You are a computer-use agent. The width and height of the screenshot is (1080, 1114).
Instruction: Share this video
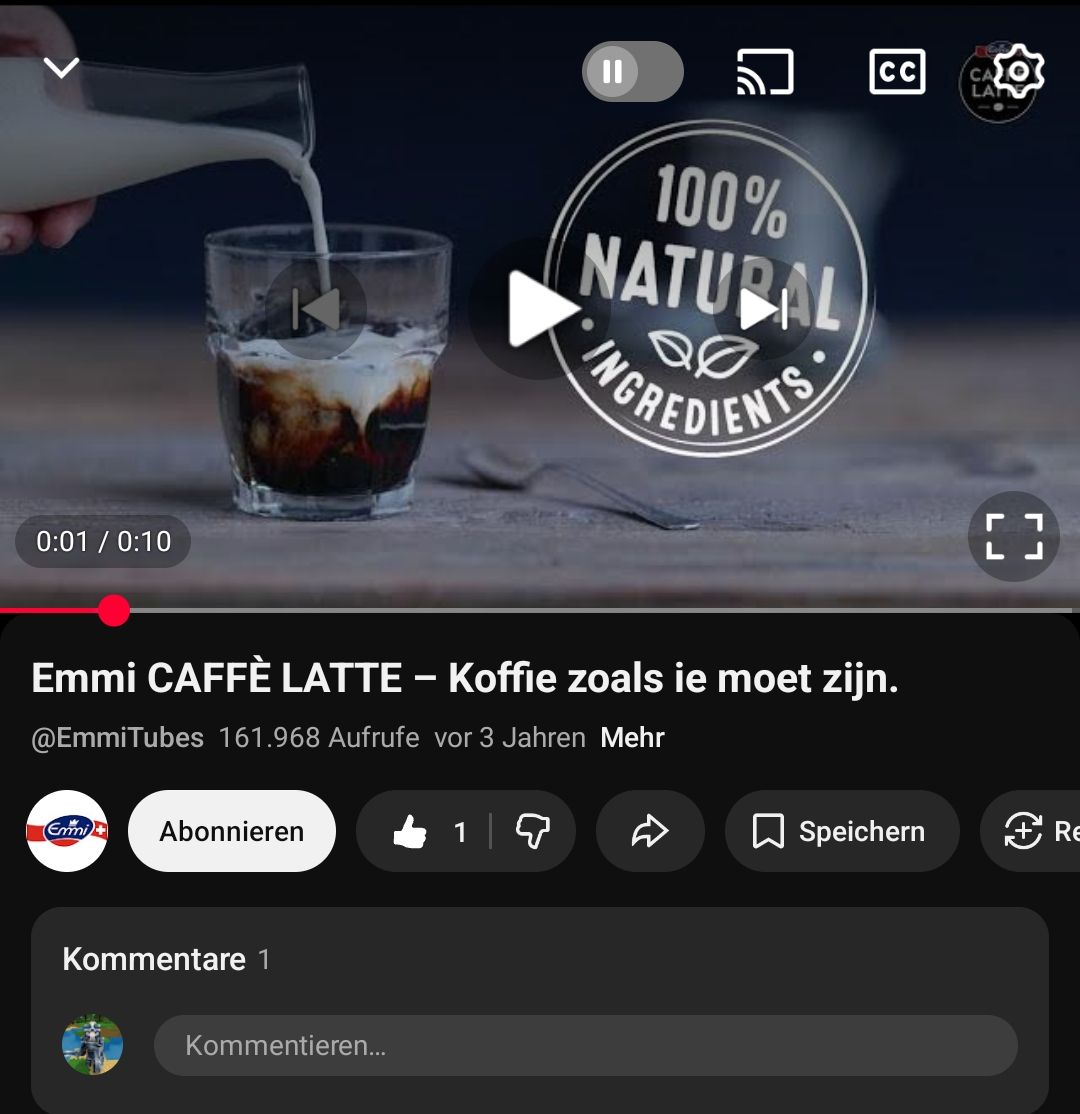(x=650, y=831)
